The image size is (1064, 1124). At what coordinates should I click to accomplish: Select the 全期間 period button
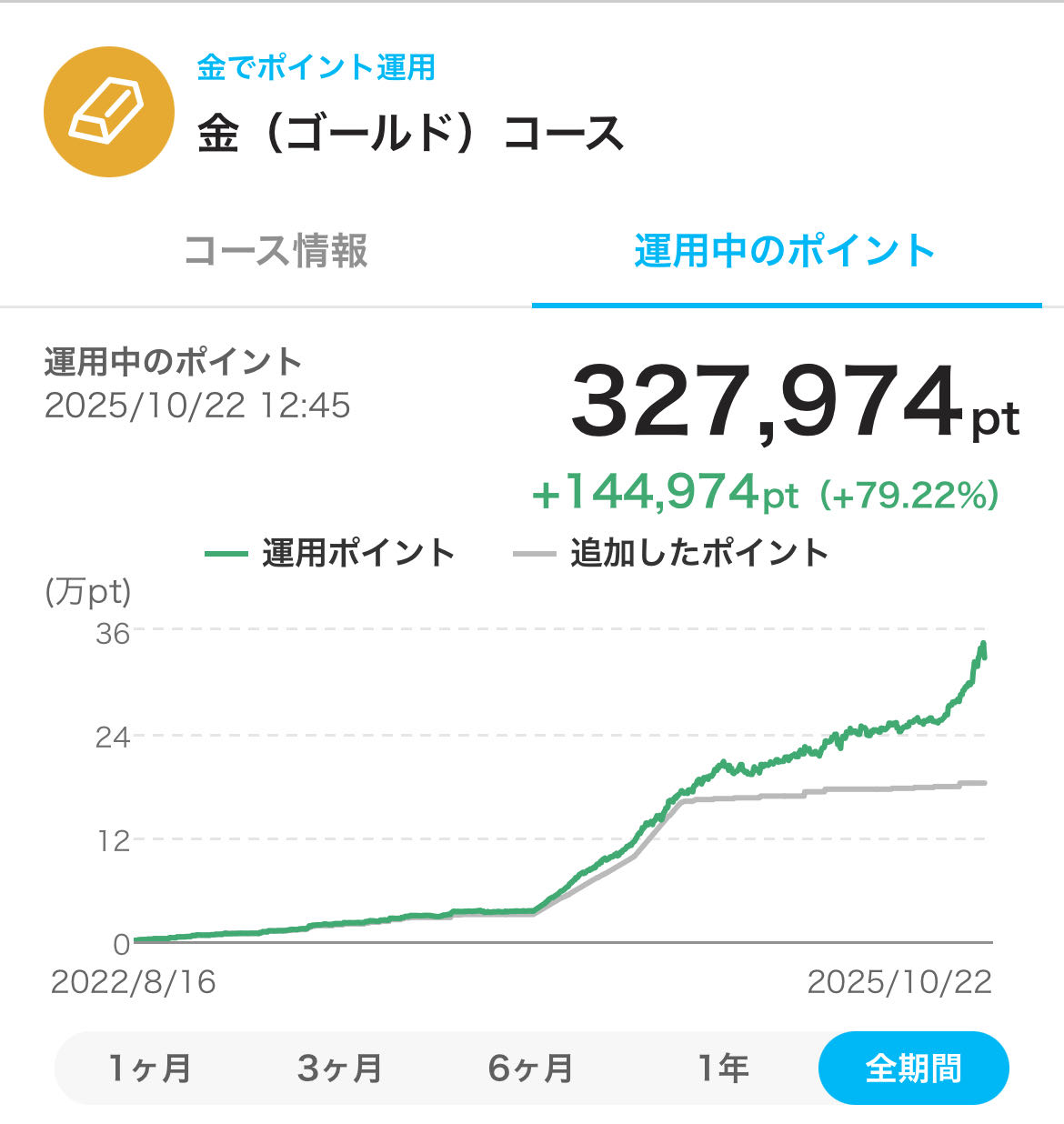point(913,1068)
